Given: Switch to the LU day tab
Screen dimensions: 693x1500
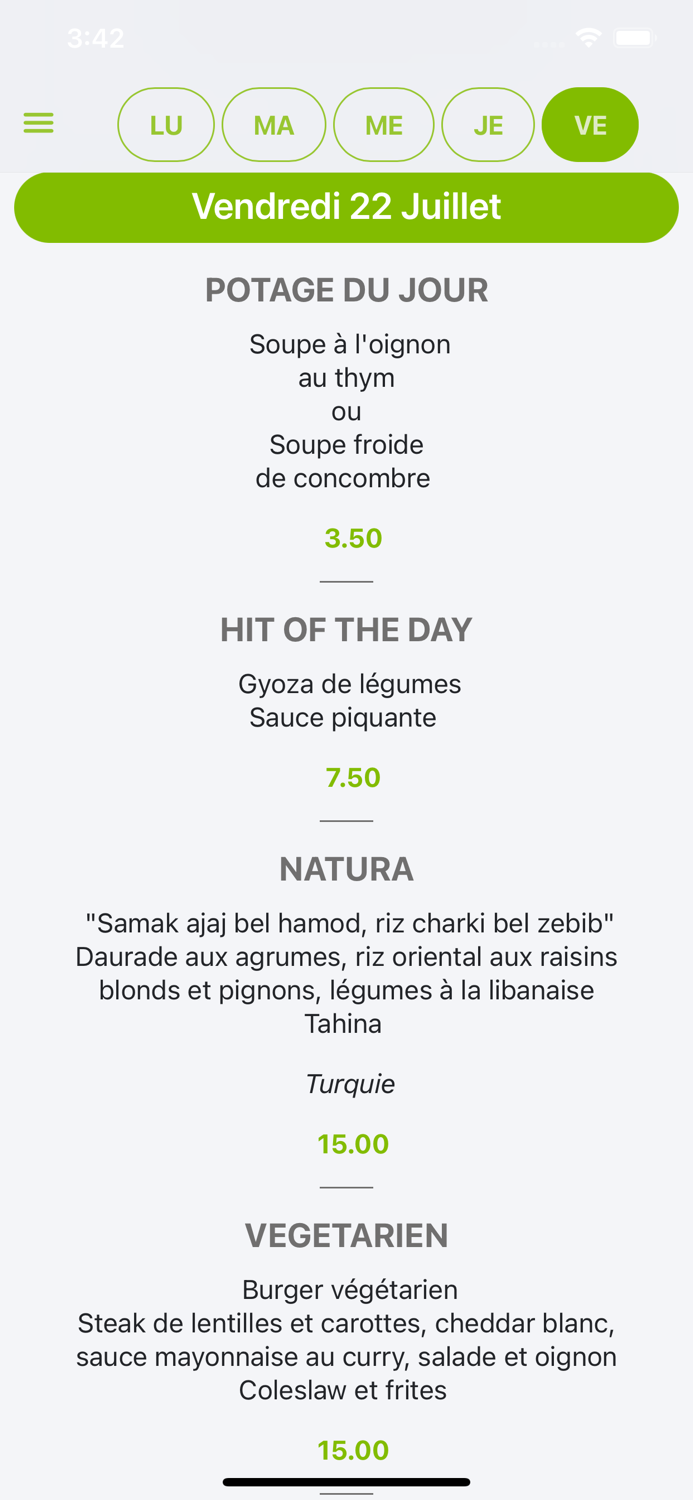Looking at the screenshot, I should click(x=166, y=125).
